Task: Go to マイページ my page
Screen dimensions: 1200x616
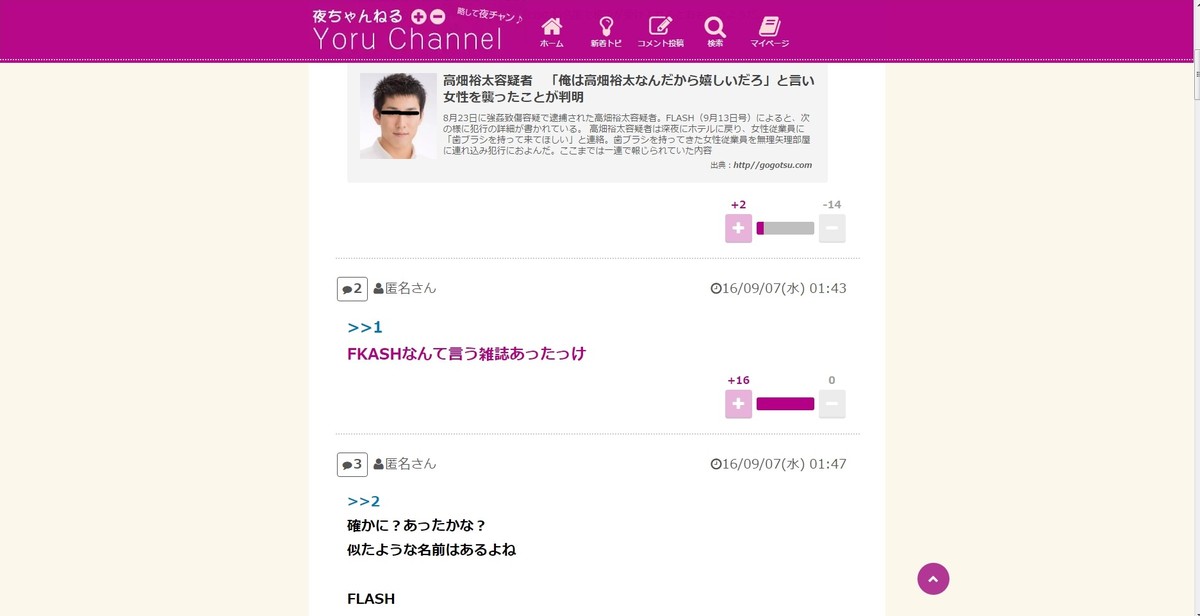Action: pyautogui.click(x=769, y=31)
